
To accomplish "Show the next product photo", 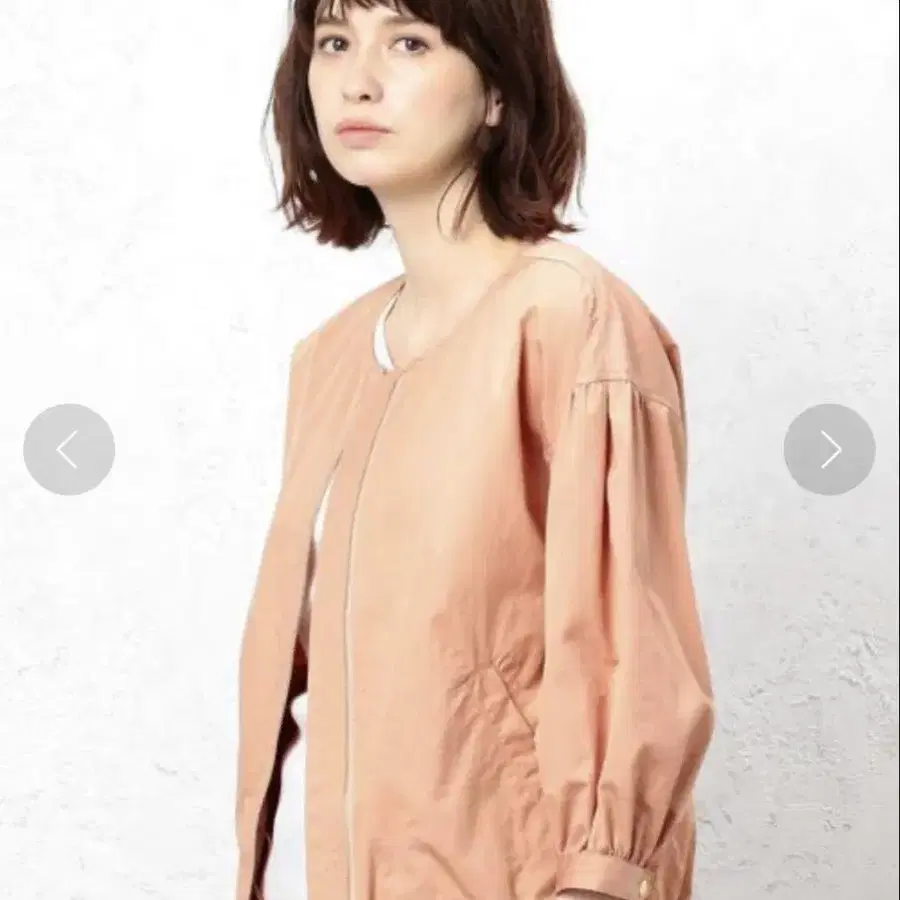I will point(829,449).
